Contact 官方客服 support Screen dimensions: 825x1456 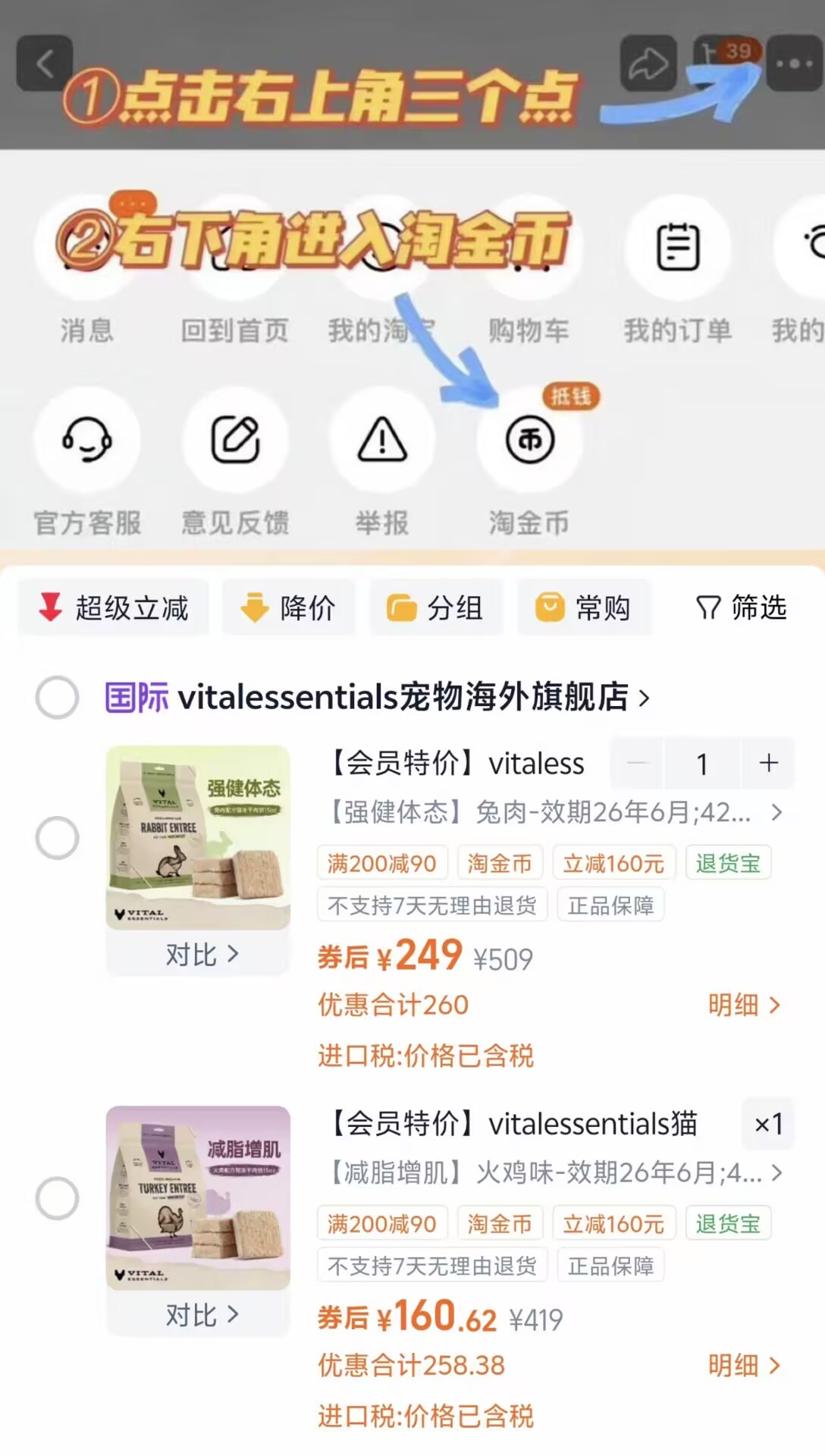click(87, 441)
